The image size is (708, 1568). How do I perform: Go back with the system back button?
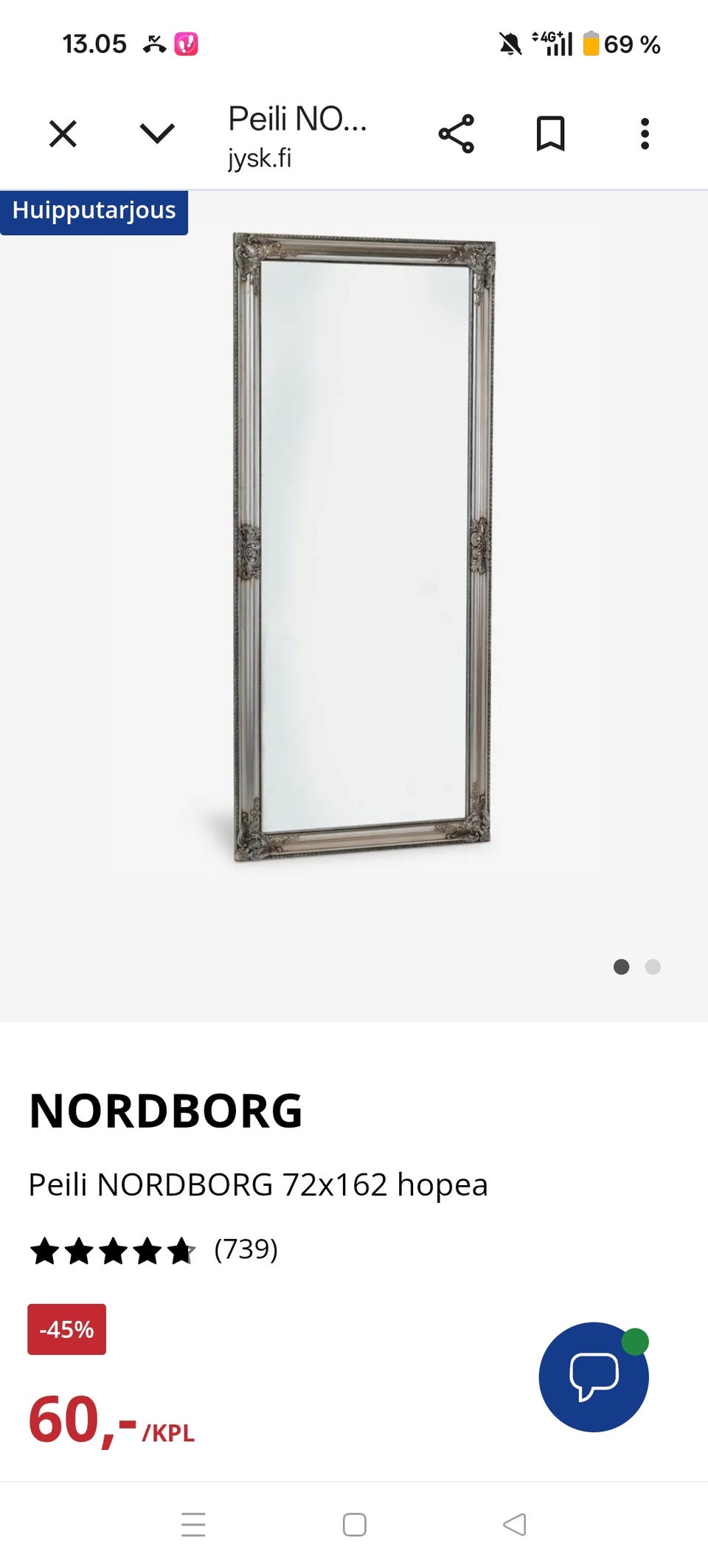pyautogui.click(x=514, y=1524)
